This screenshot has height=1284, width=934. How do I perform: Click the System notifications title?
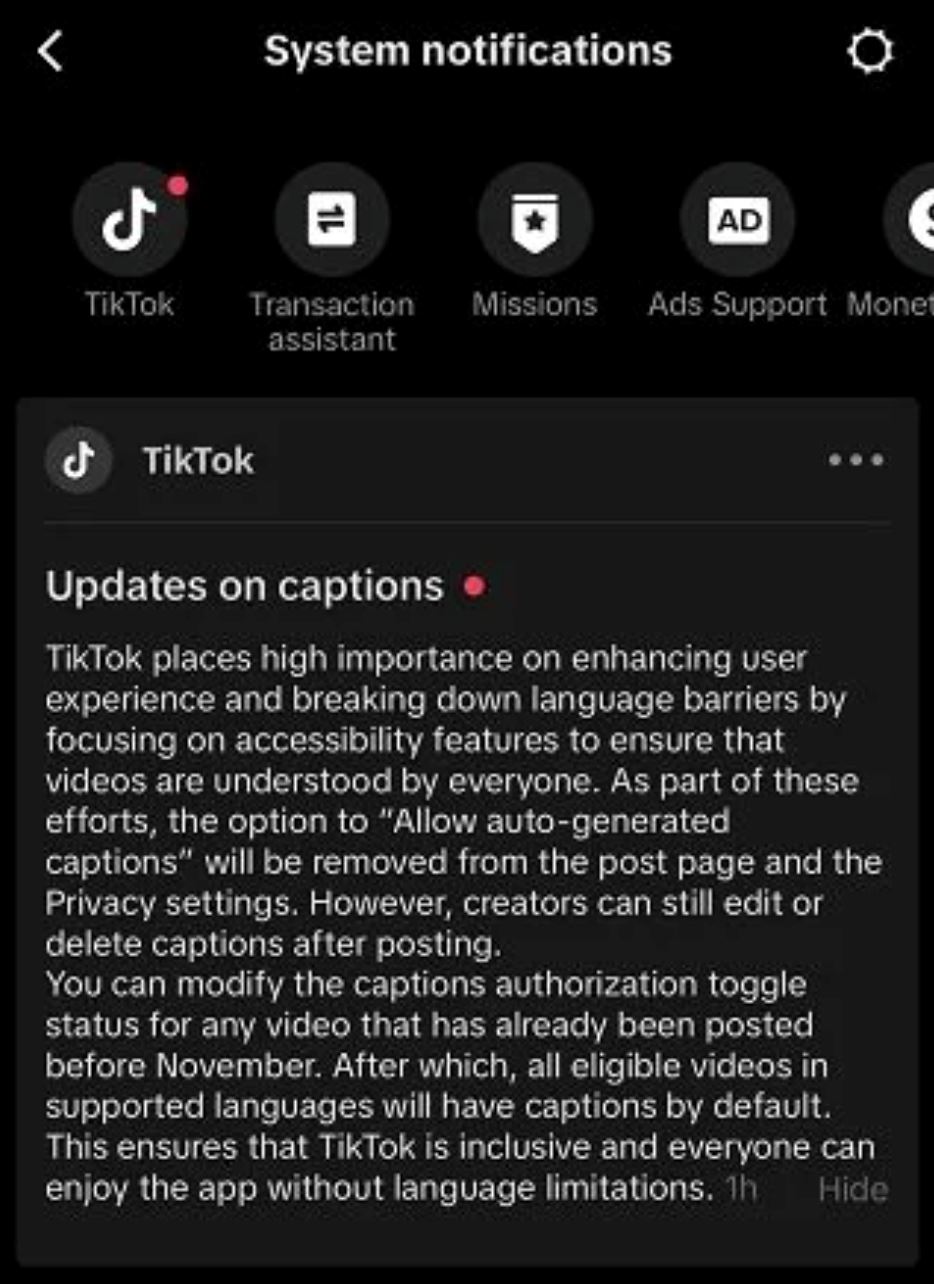pyautogui.click(x=467, y=51)
